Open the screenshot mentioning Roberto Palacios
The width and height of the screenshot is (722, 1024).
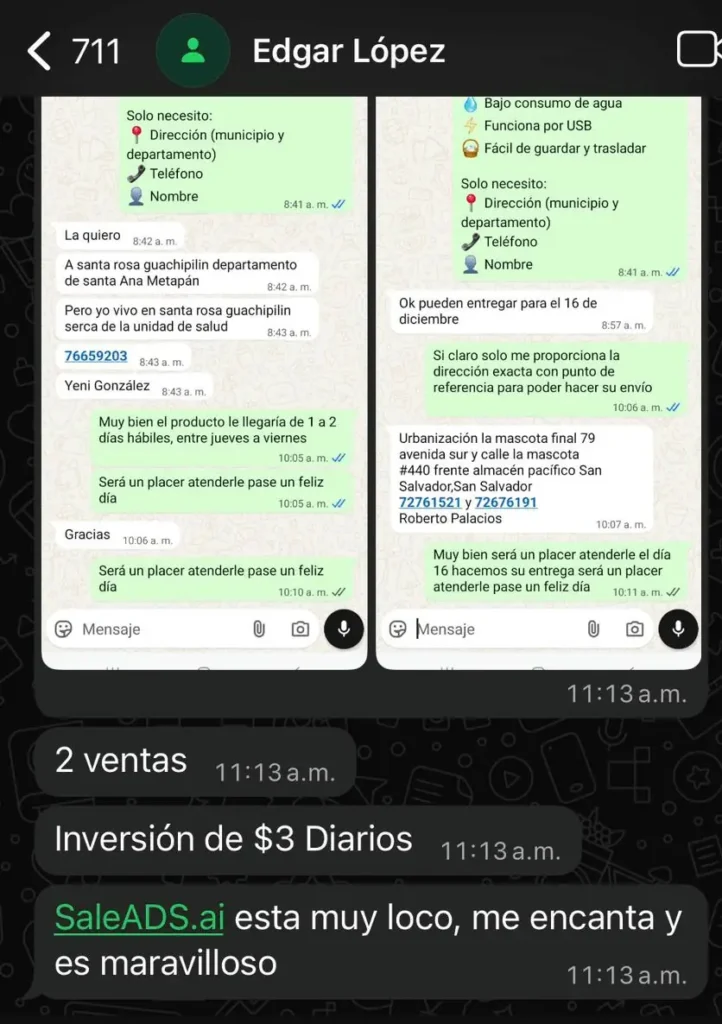[537, 380]
